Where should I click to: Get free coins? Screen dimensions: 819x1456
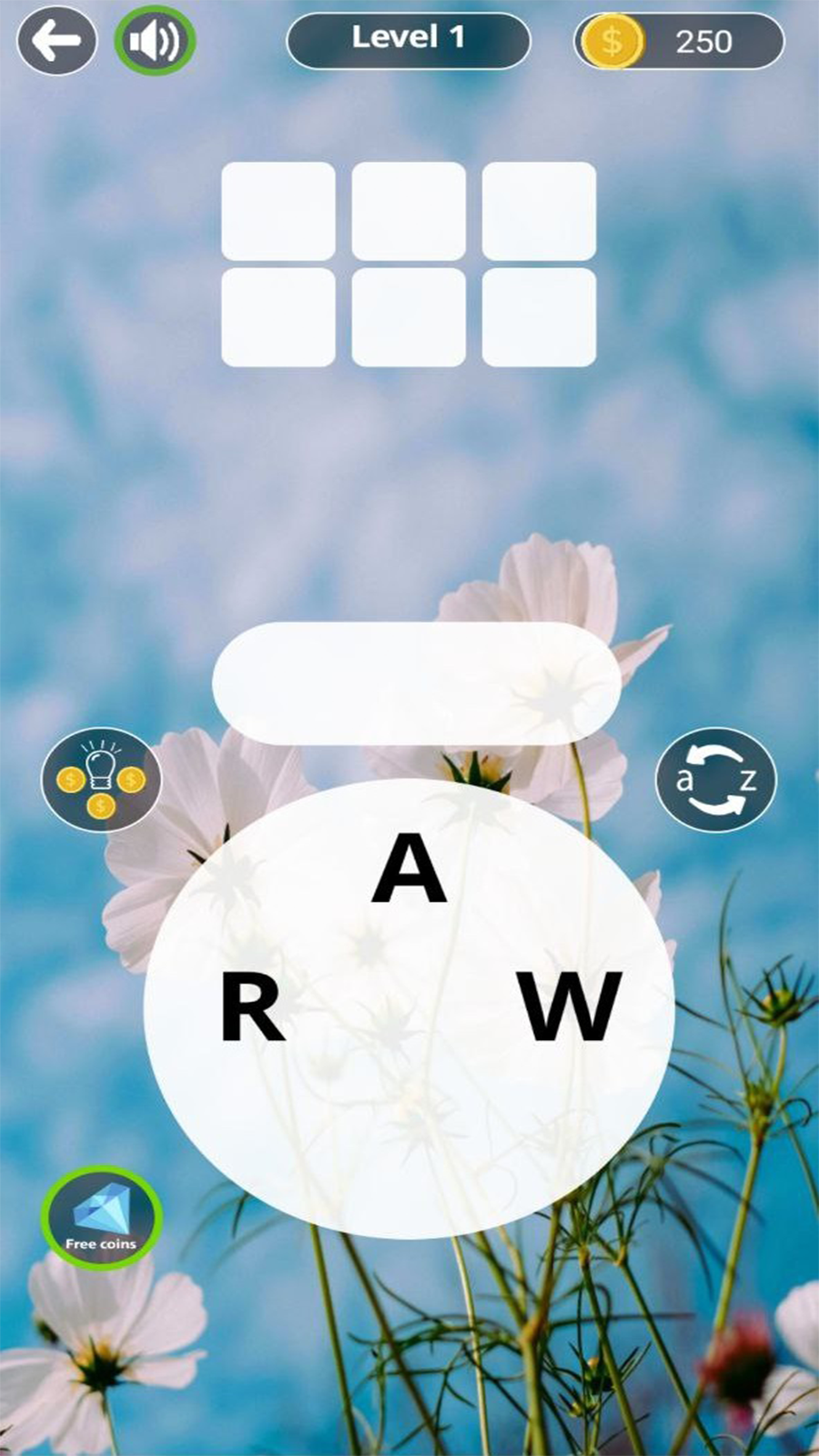pyautogui.click(x=102, y=1218)
